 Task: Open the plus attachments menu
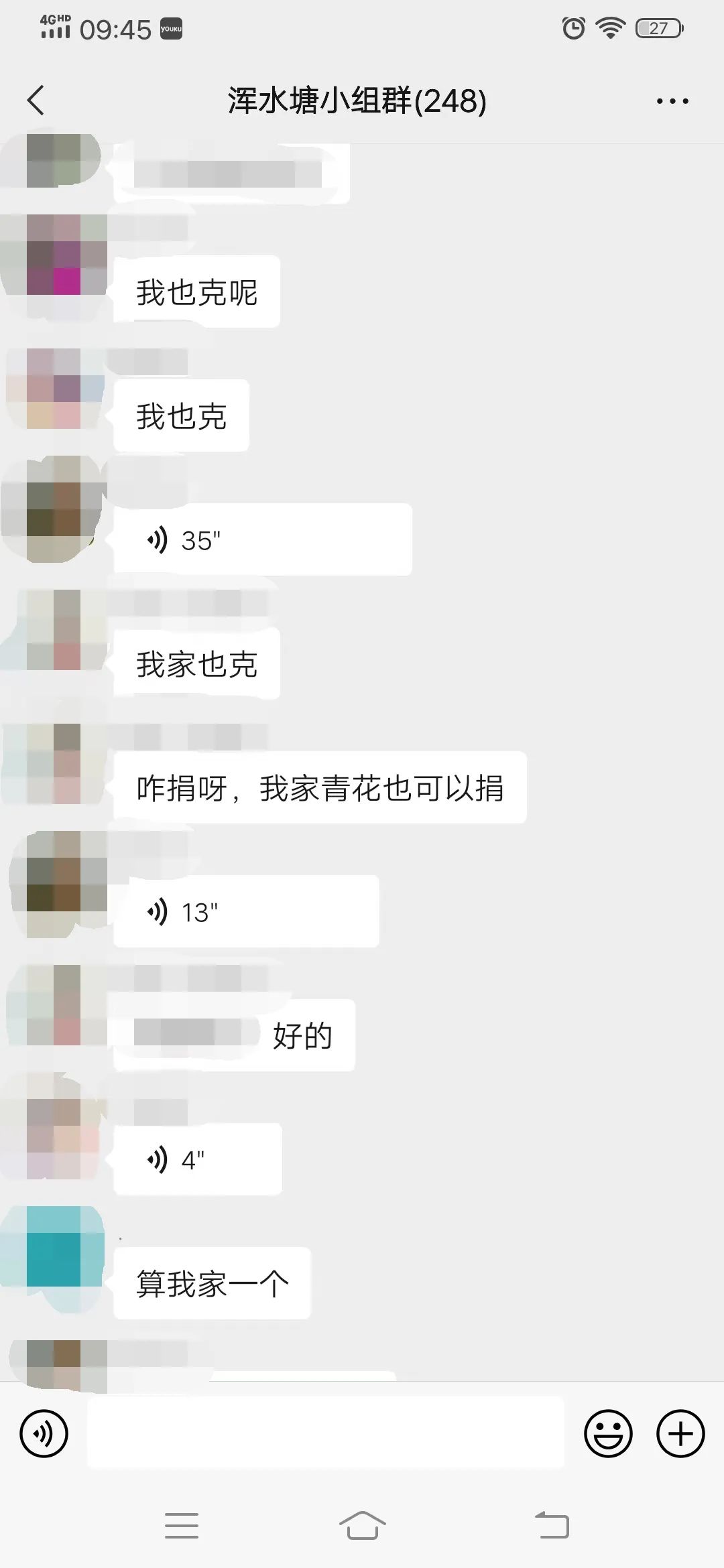coord(680,1433)
